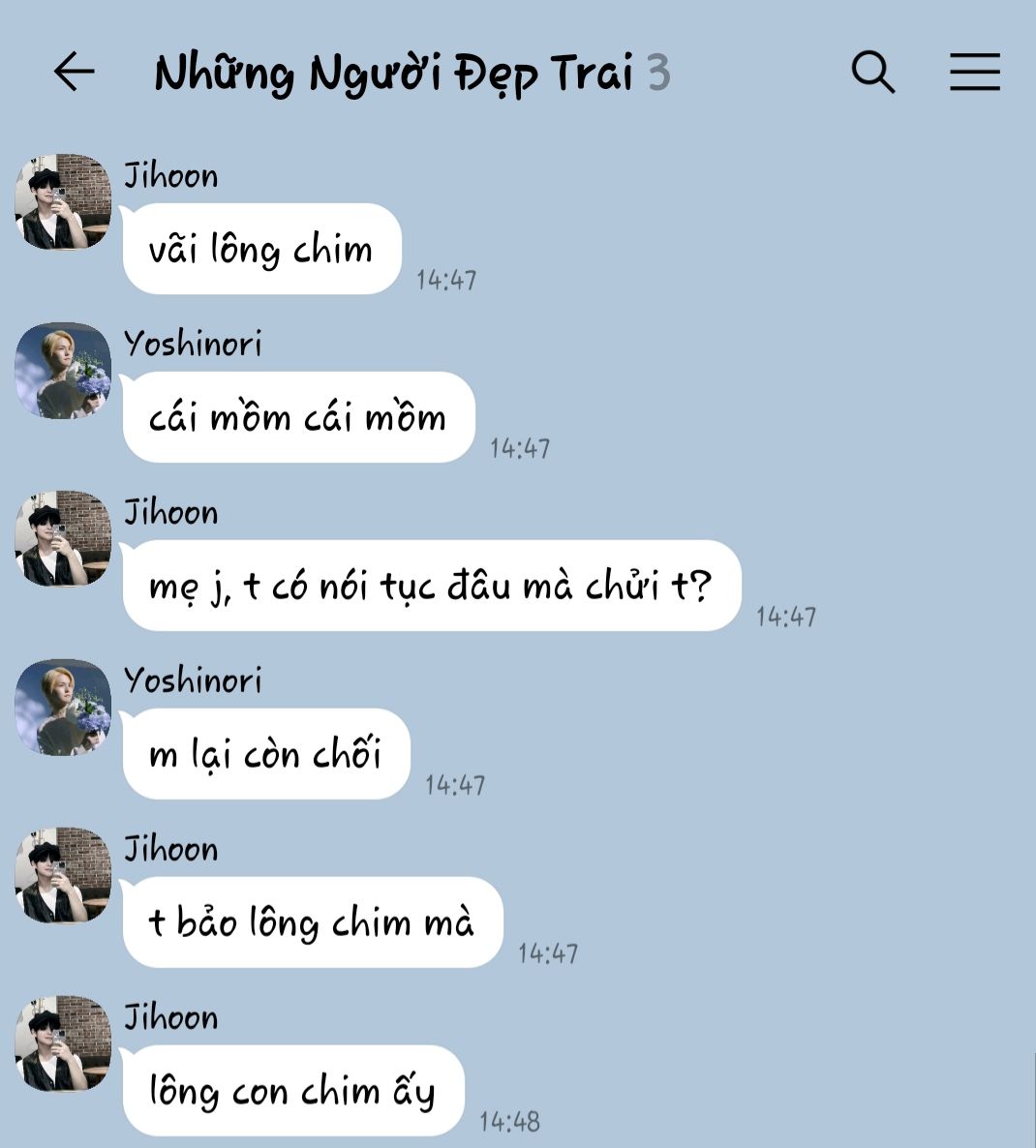This screenshot has height=1148, width=1036.
Task: Open Yoshinori's avatar beside "cái mồm cái mồm"
Action: pos(63,371)
